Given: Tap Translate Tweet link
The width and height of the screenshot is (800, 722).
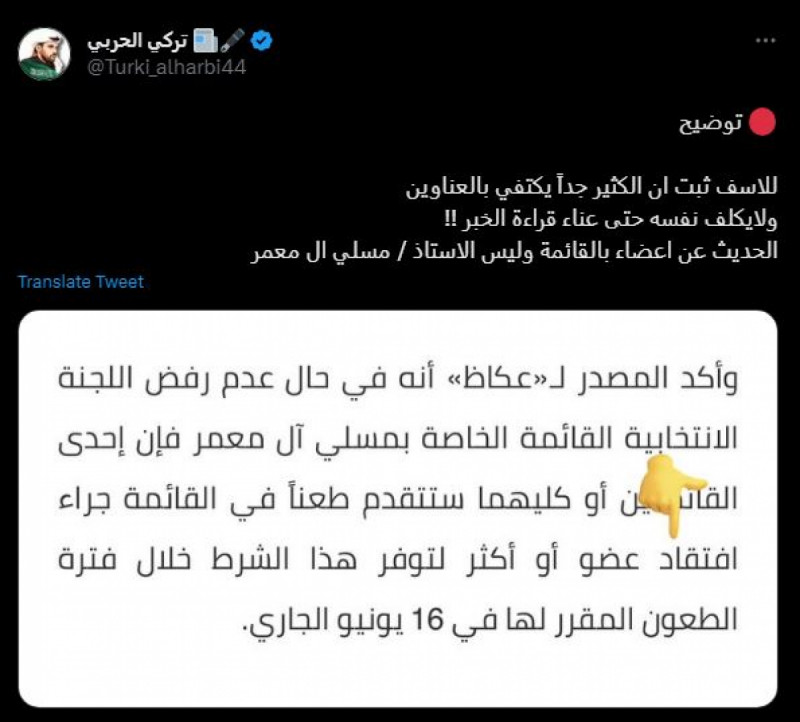Looking at the screenshot, I should [x=81, y=282].
